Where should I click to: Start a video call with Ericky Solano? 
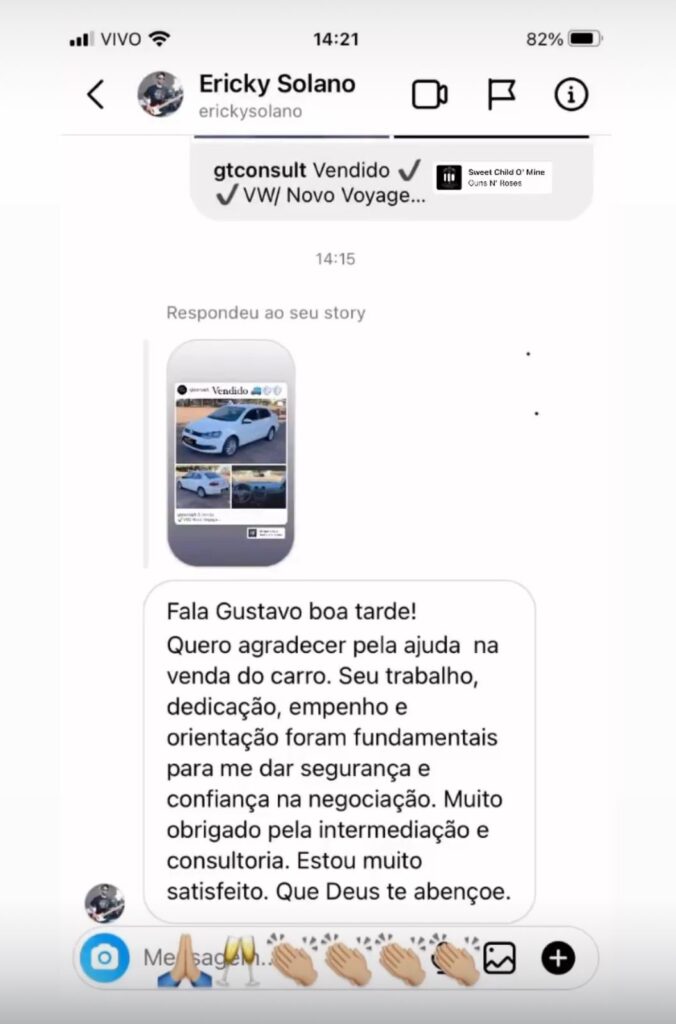click(x=429, y=95)
